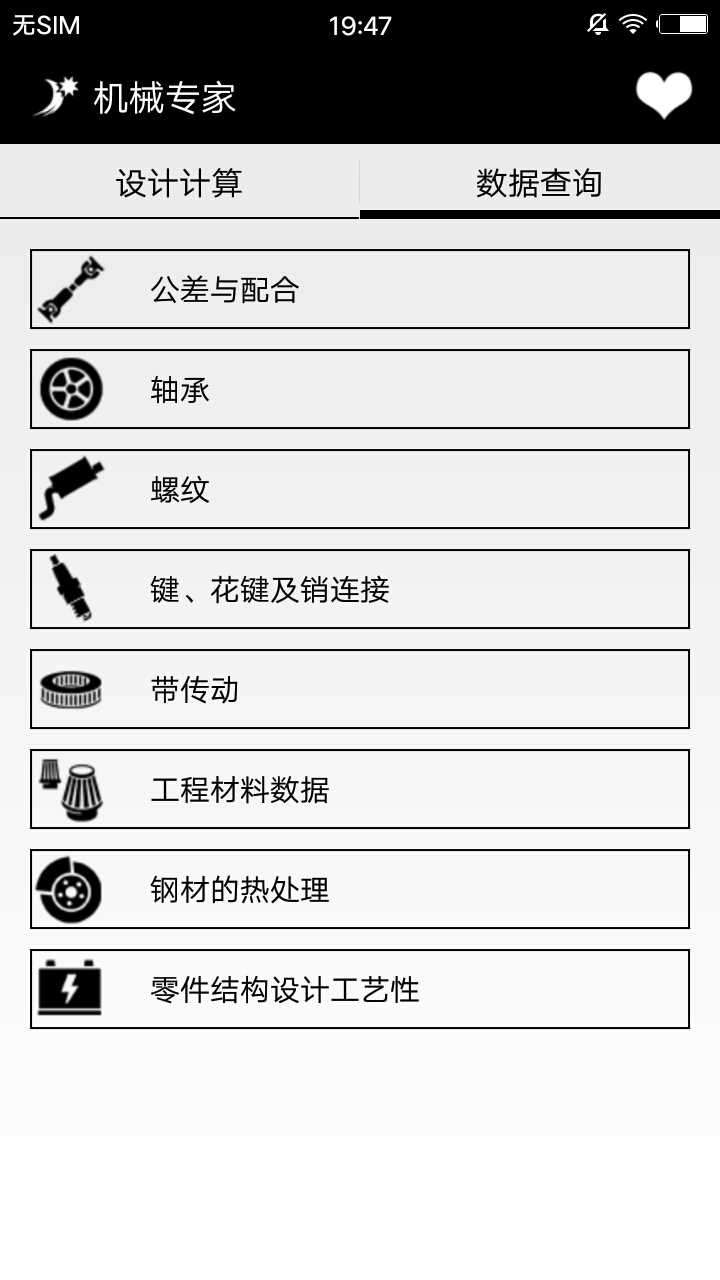The height and width of the screenshot is (1280, 720).
Task: Check the battery level indicator
Action: coord(686,24)
